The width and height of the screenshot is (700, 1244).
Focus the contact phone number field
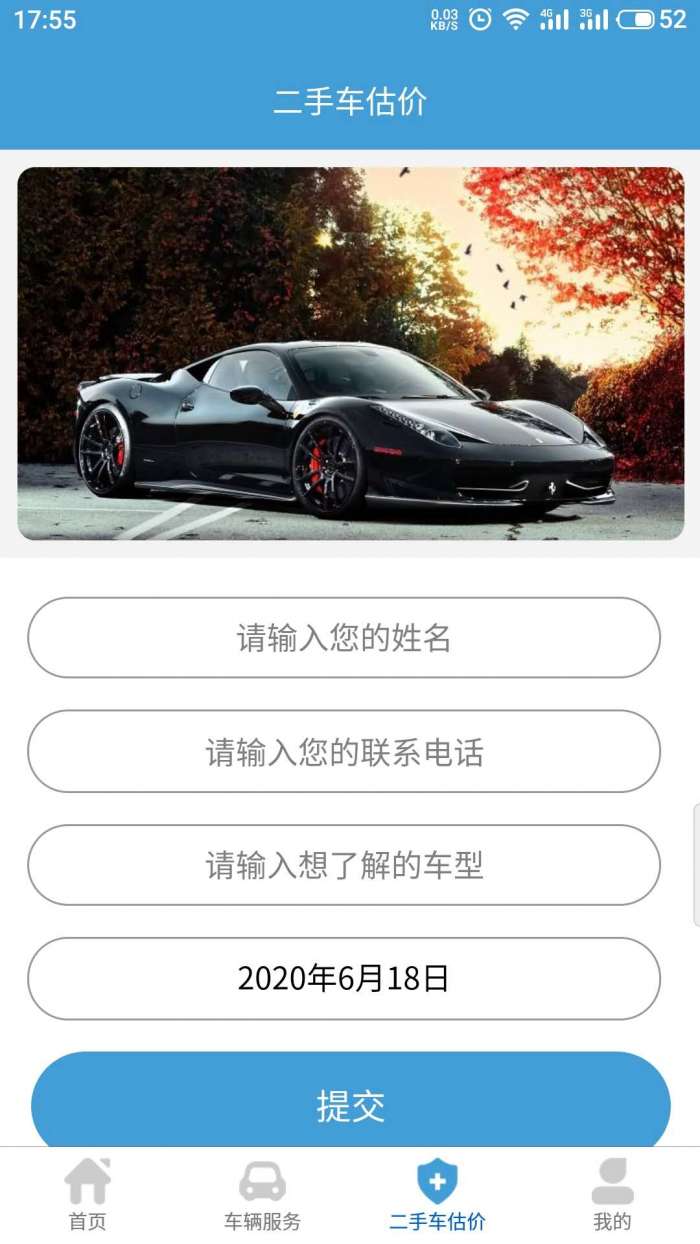344,752
